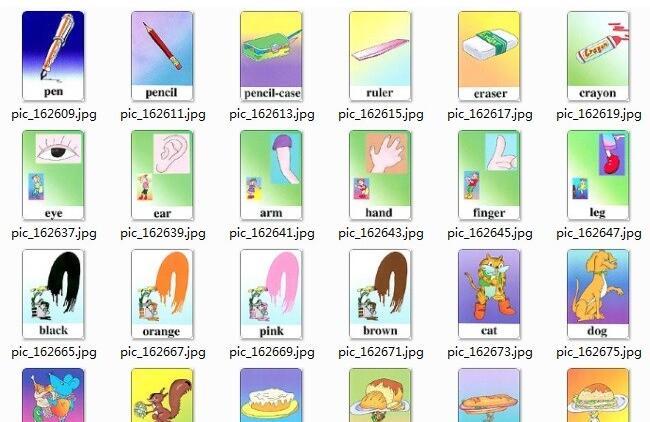Open the dog picture pic_162675.jpg

pos(598,294)
